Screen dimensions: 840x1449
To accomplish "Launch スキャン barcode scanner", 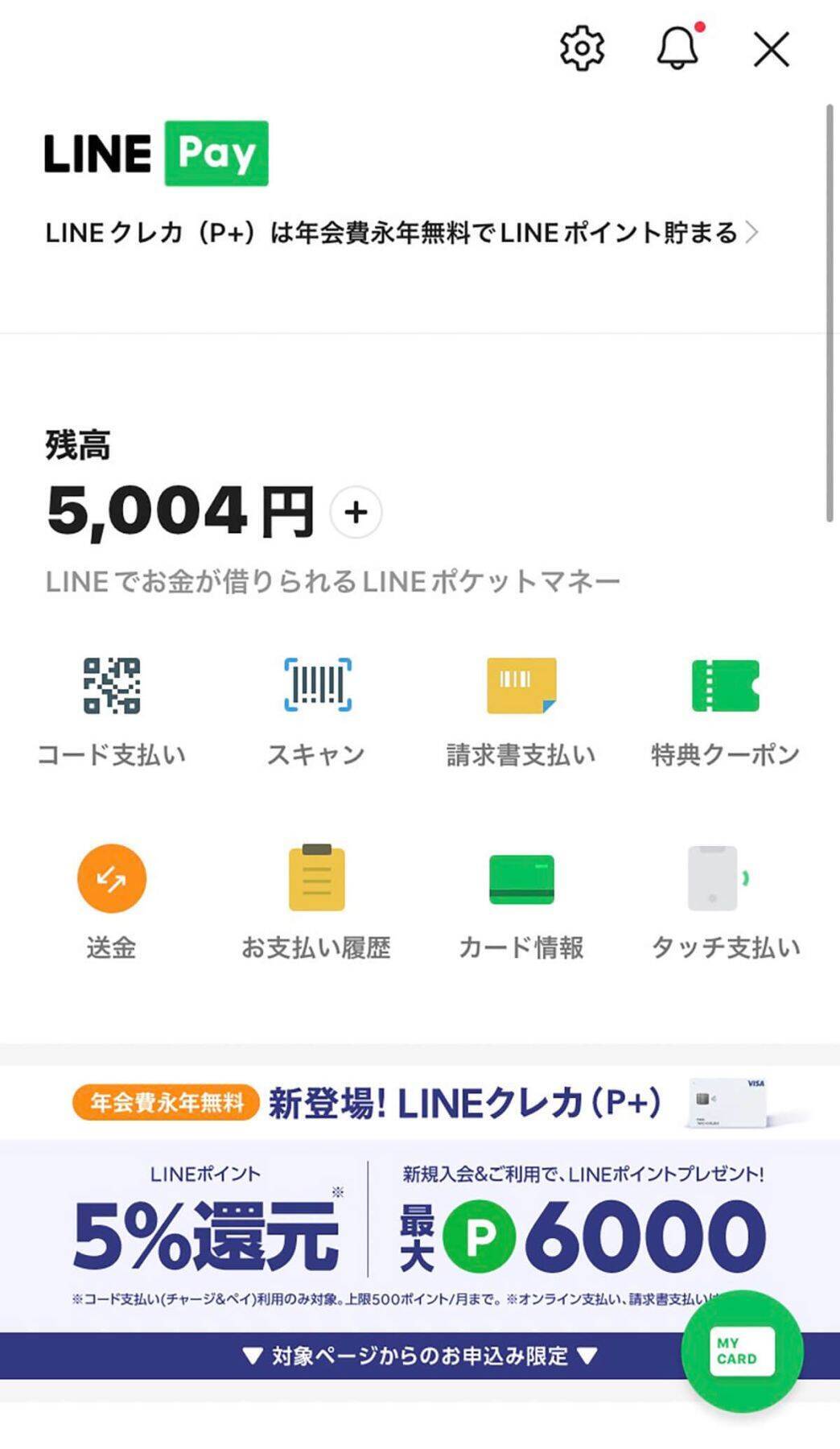I will [x=317, y=710].
